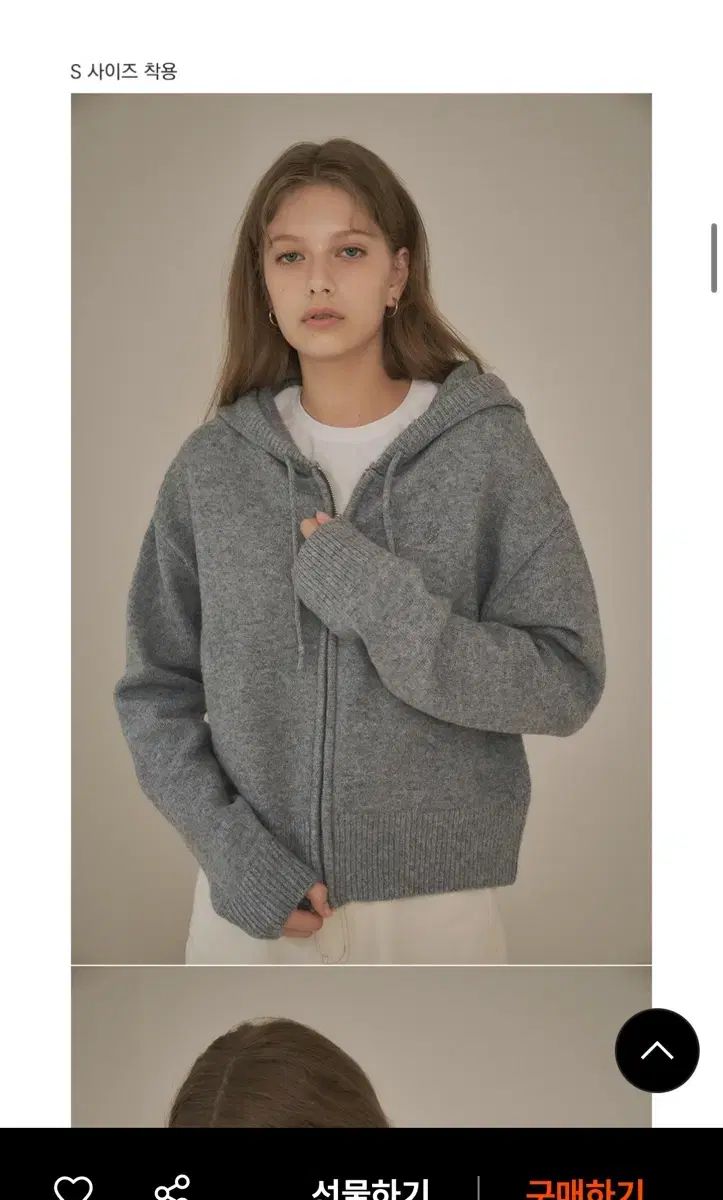Share this product
Screen dimensions: 723x1200
172,1188
